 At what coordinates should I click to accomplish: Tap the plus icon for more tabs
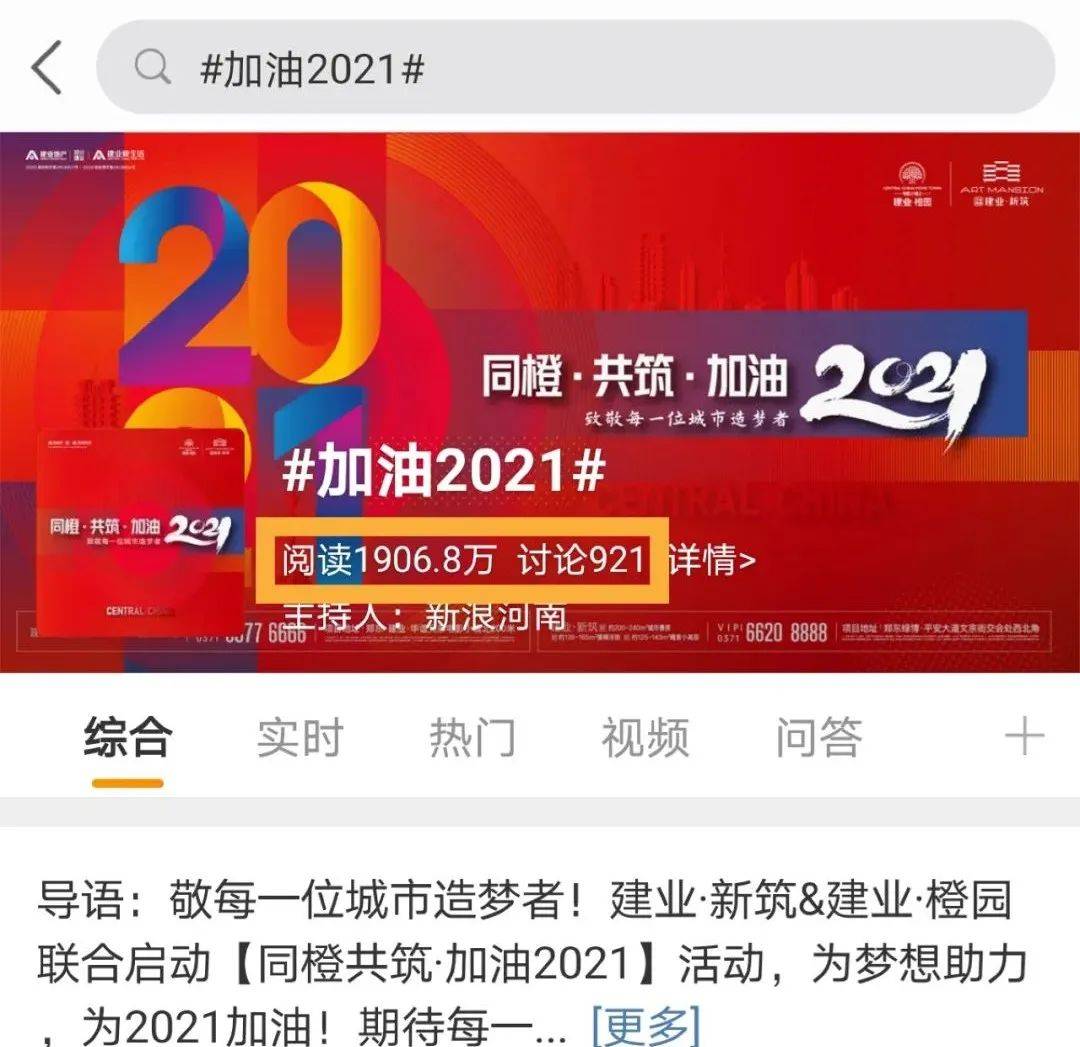click(1024, 739)
